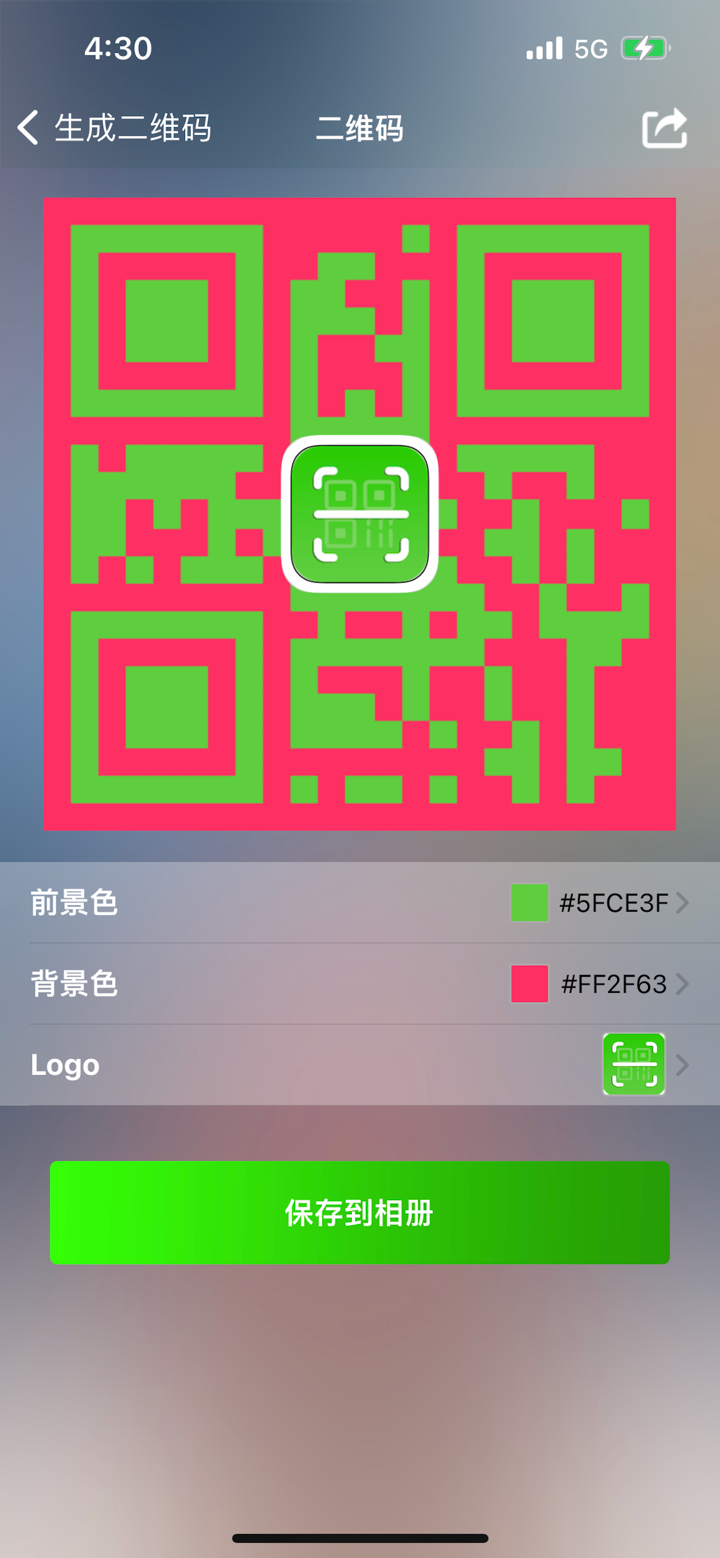
Task: Open the 背景色 background color picker
Action: click(360, 983)
